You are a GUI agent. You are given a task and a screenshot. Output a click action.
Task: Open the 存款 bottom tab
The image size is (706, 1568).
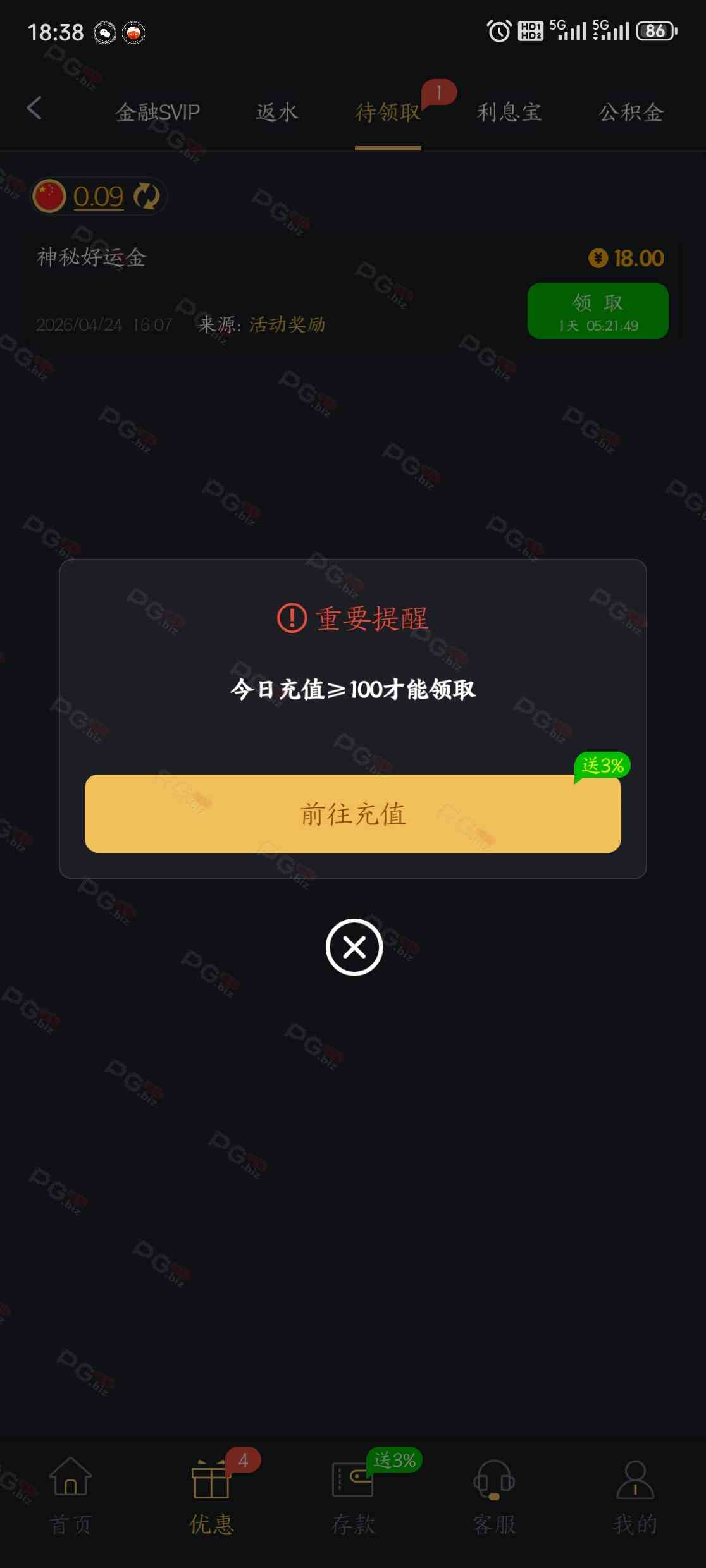[353, 1496]
